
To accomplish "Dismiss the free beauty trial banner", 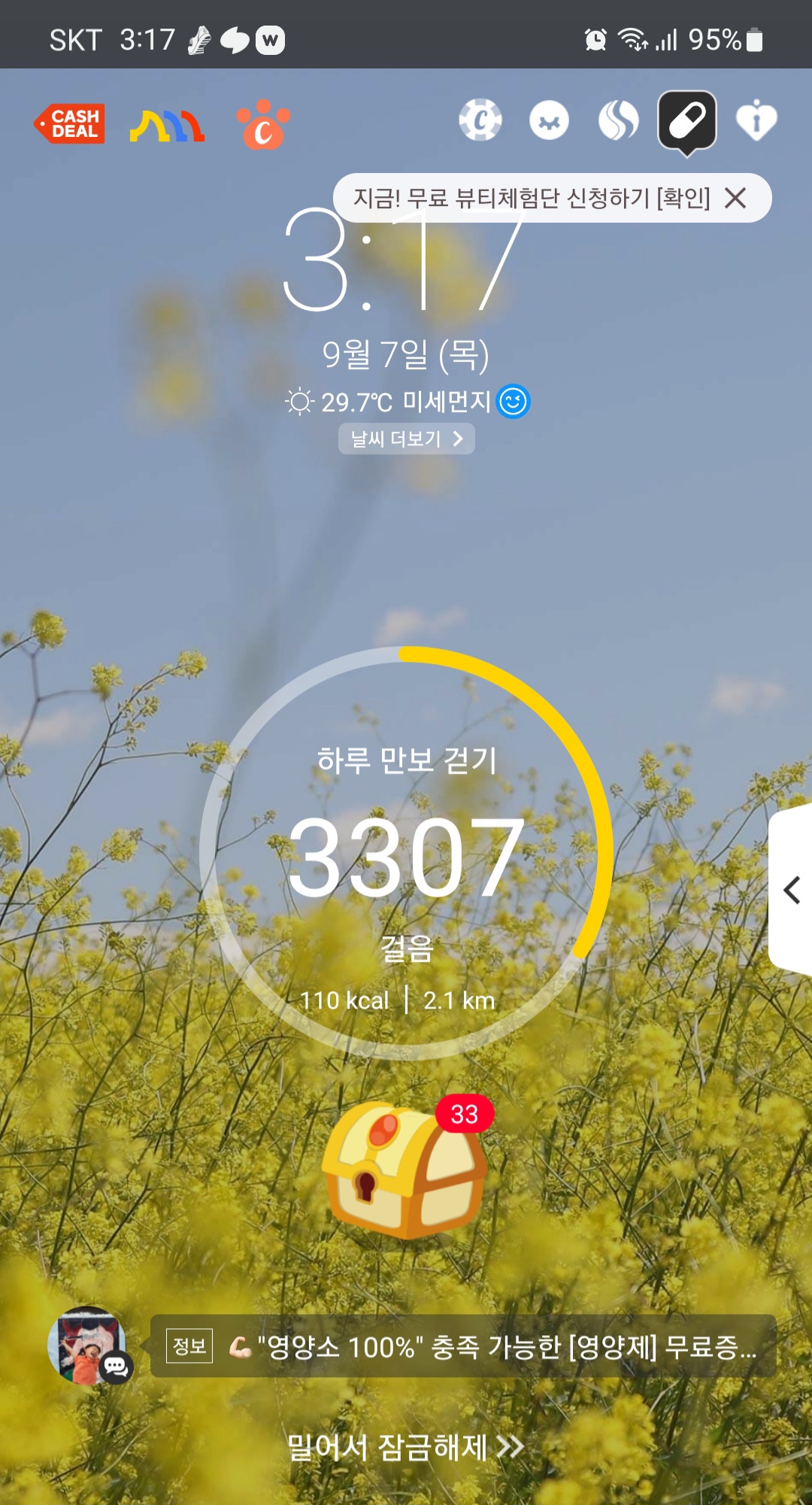I will pyautogui.click(x=735, y=199).
